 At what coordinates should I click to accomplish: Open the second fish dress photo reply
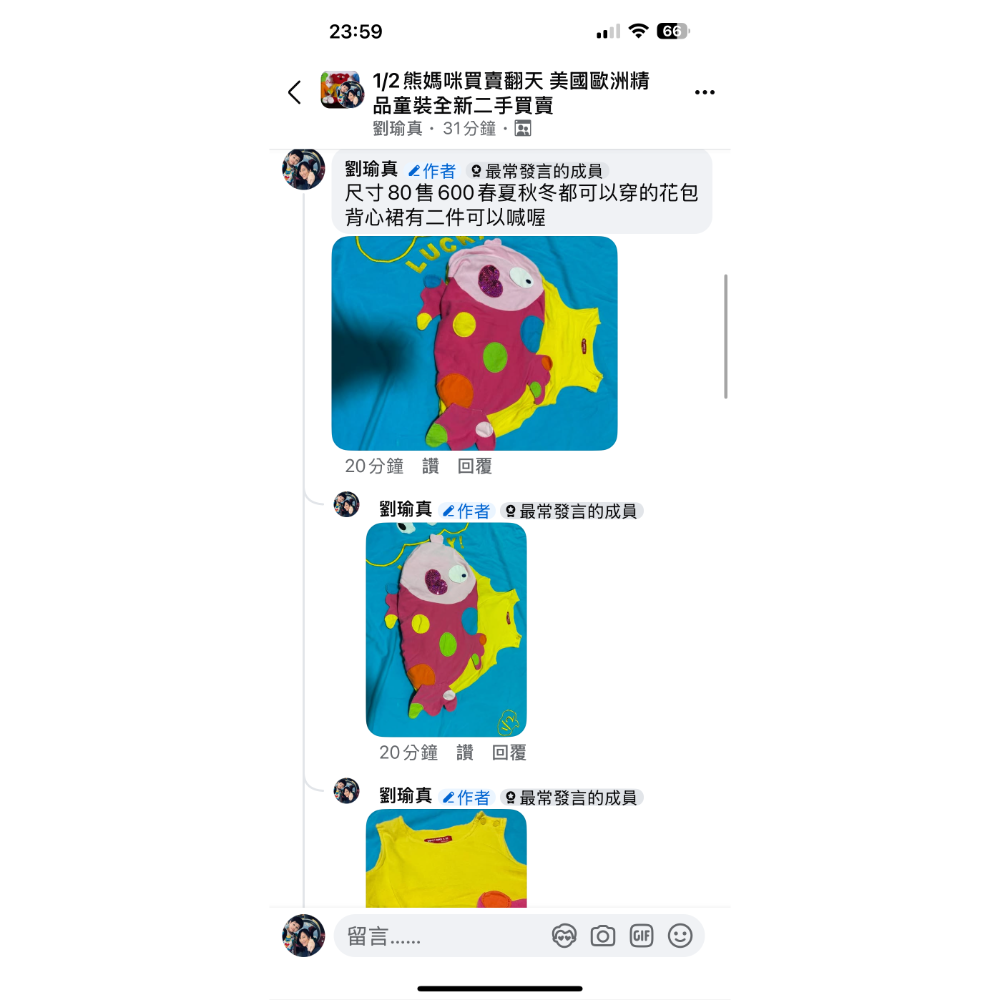coord(446,630)
